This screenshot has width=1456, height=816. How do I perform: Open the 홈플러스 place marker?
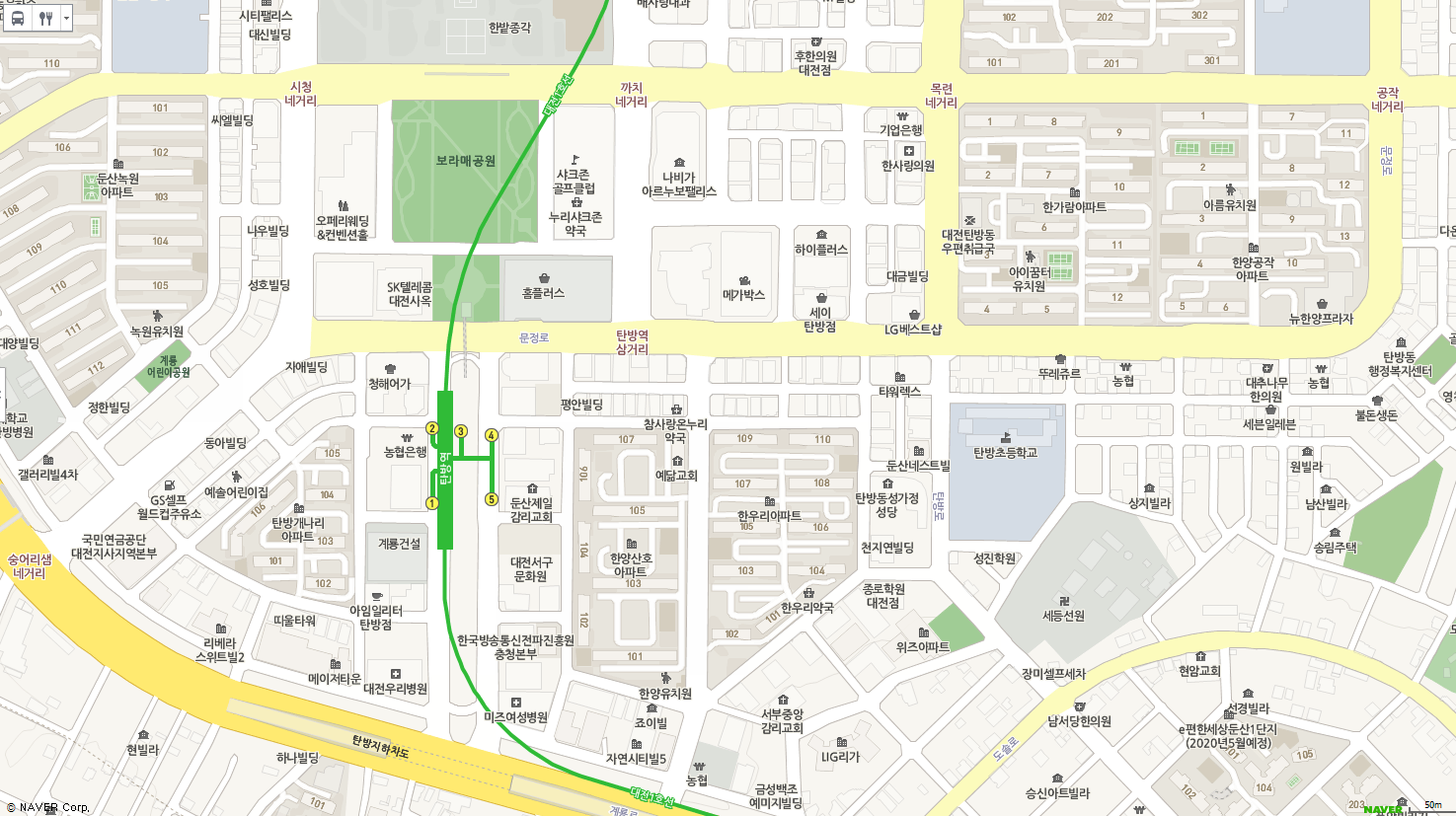(x=543, y=279)
